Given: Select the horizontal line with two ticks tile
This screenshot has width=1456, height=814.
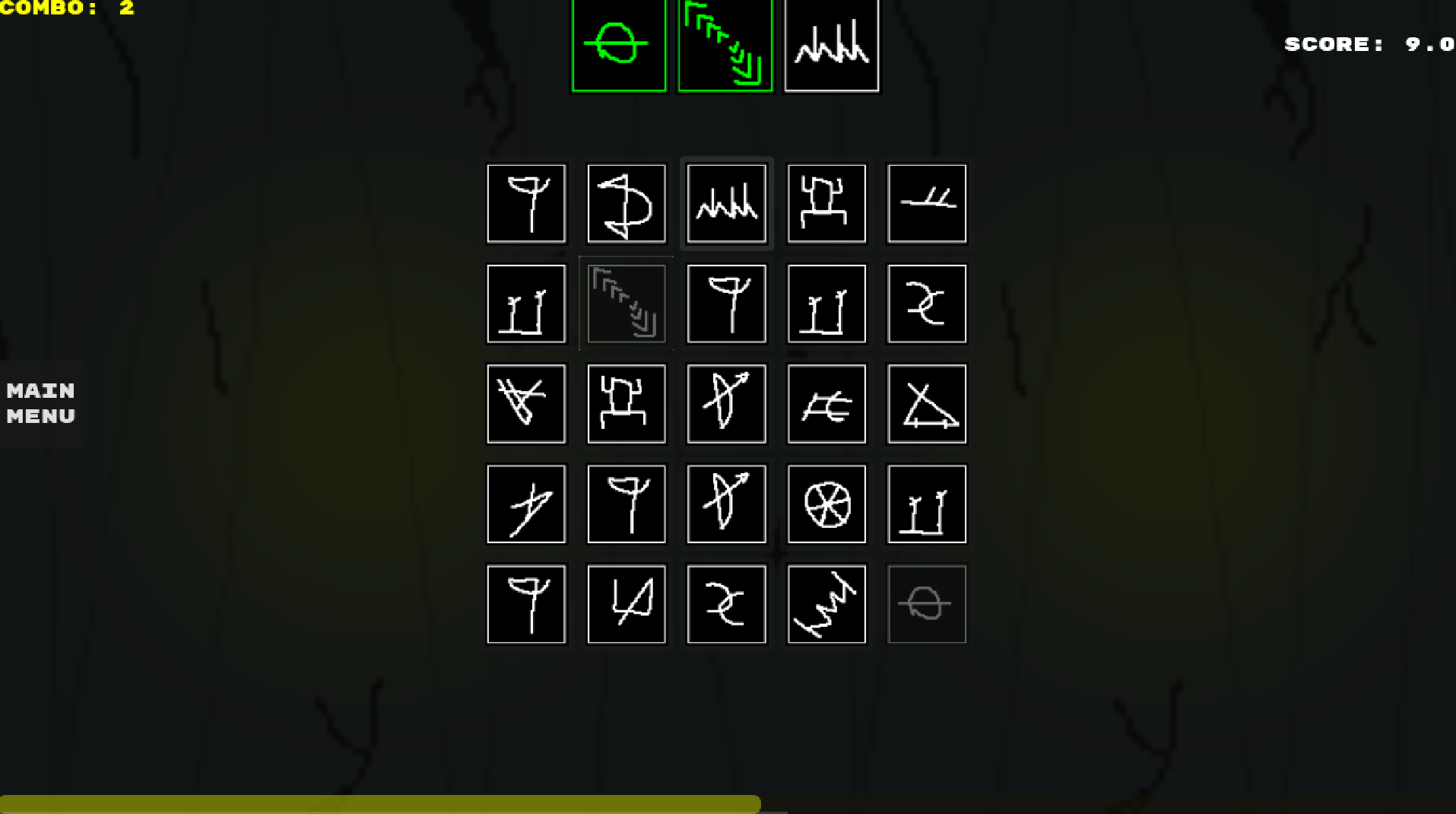Looking at the screenshot, I should [926, 203].
